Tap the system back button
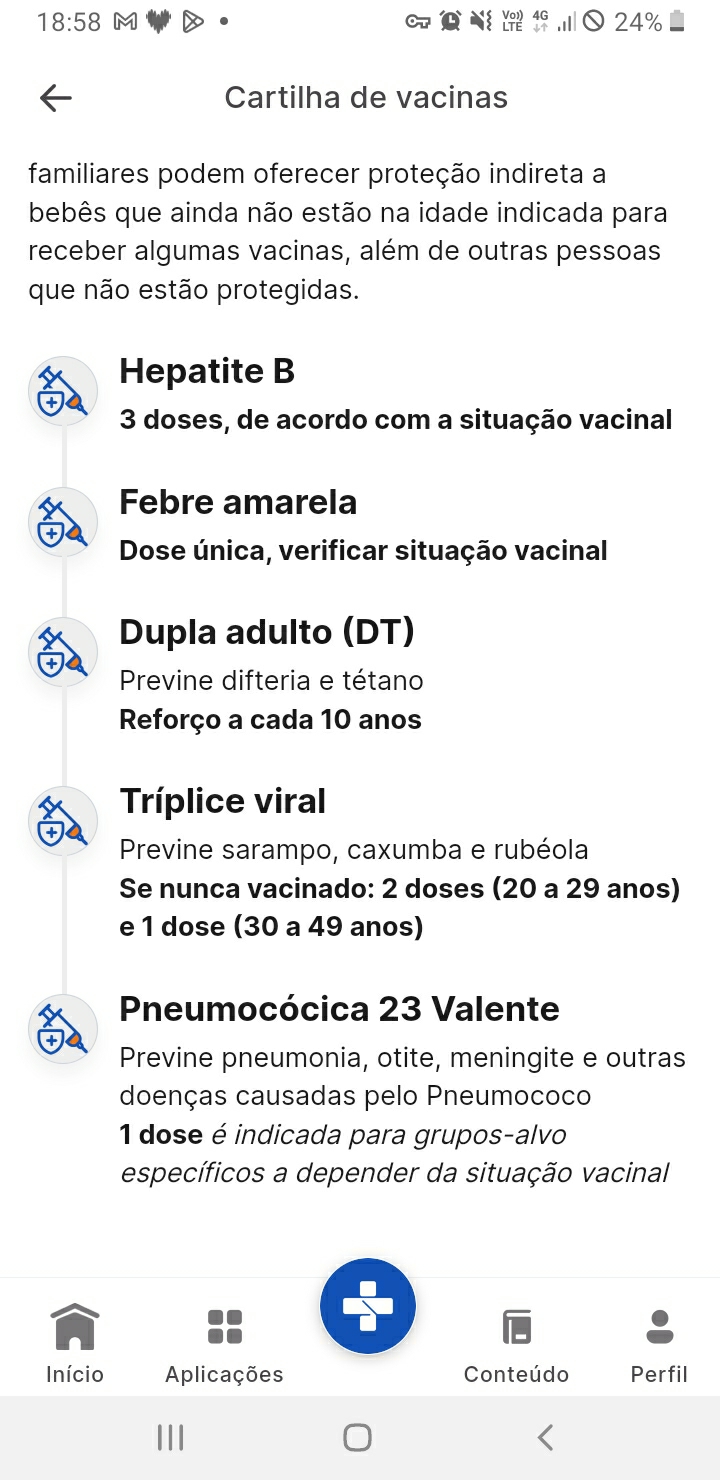This screenshot has height=1480, width=720. point(545,1438)
